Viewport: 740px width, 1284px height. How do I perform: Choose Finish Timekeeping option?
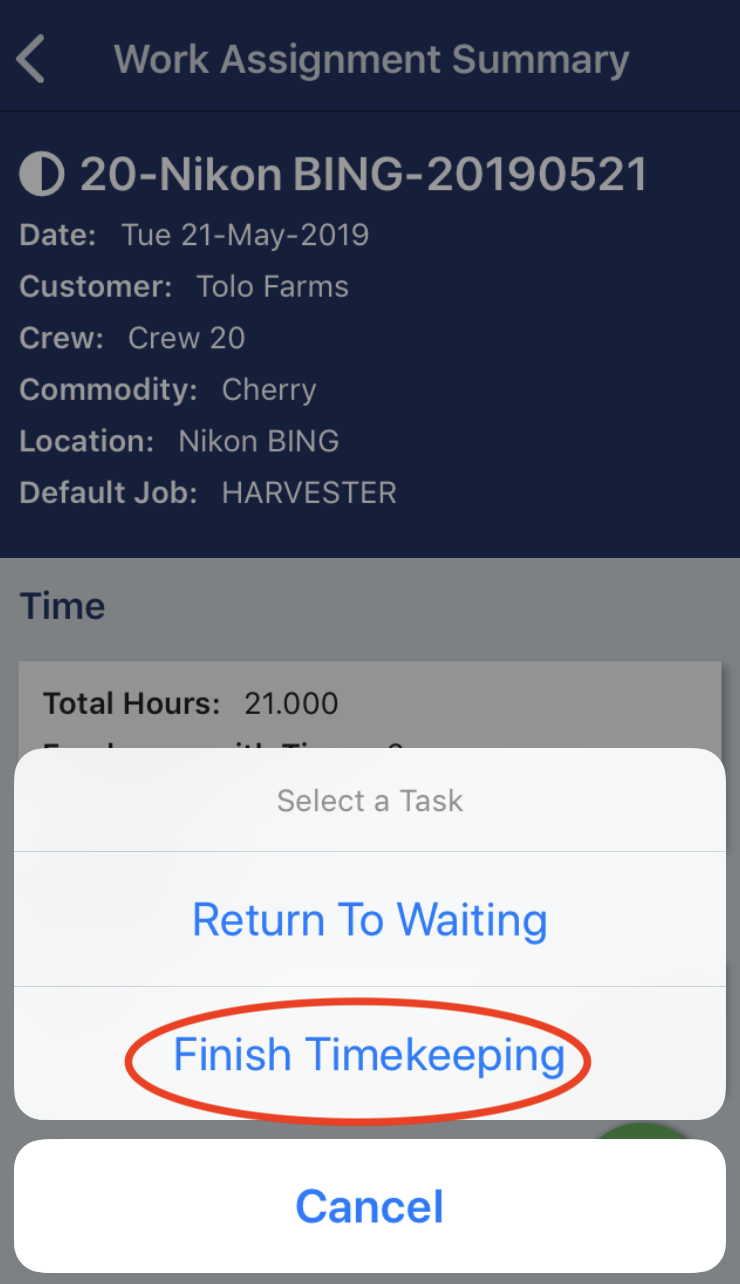370,1055
